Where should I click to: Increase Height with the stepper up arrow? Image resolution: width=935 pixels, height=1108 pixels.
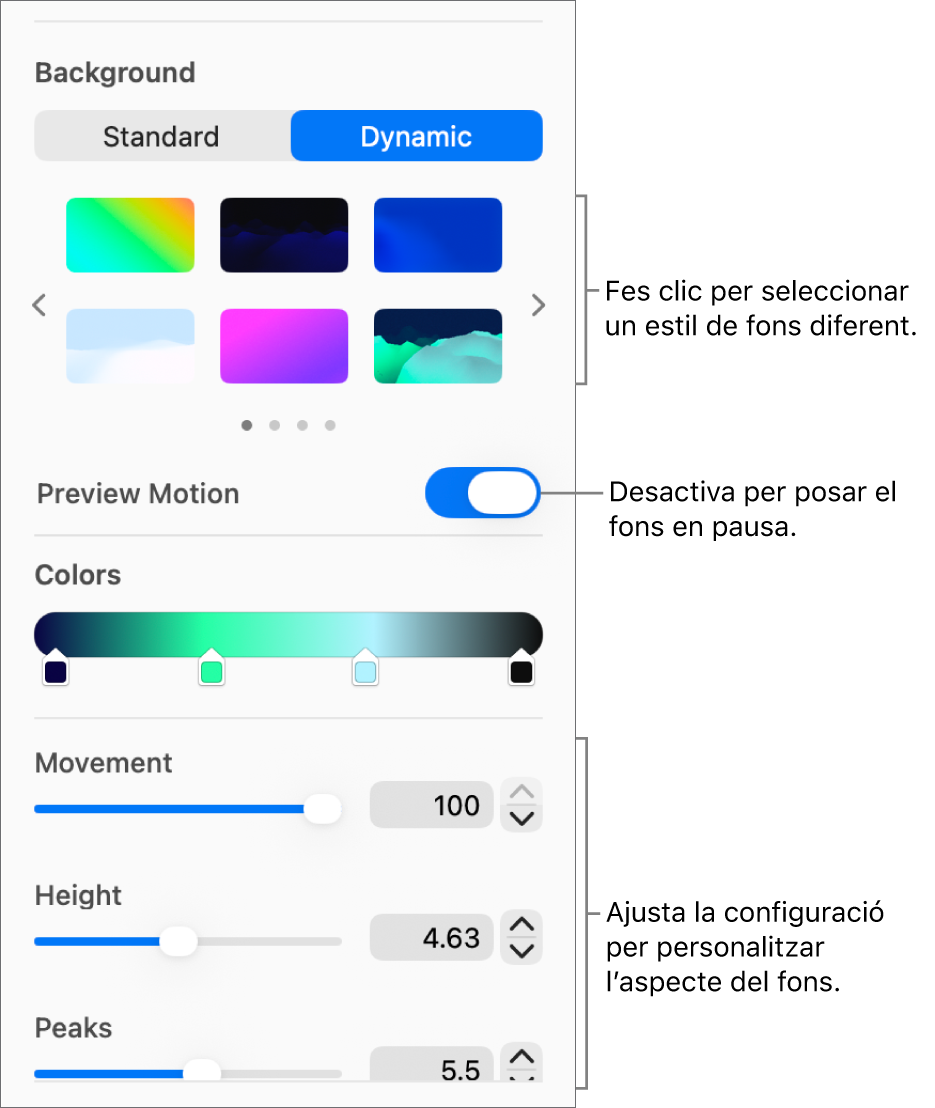click(523, 924)
